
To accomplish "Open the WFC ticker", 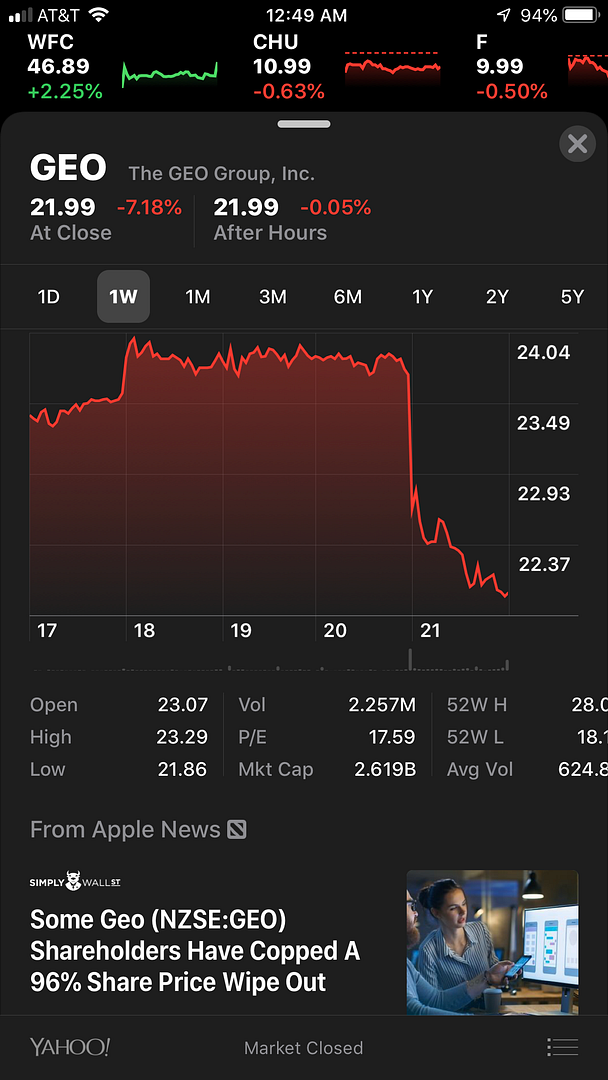I will pyautogui.click(x=122, y=67).
